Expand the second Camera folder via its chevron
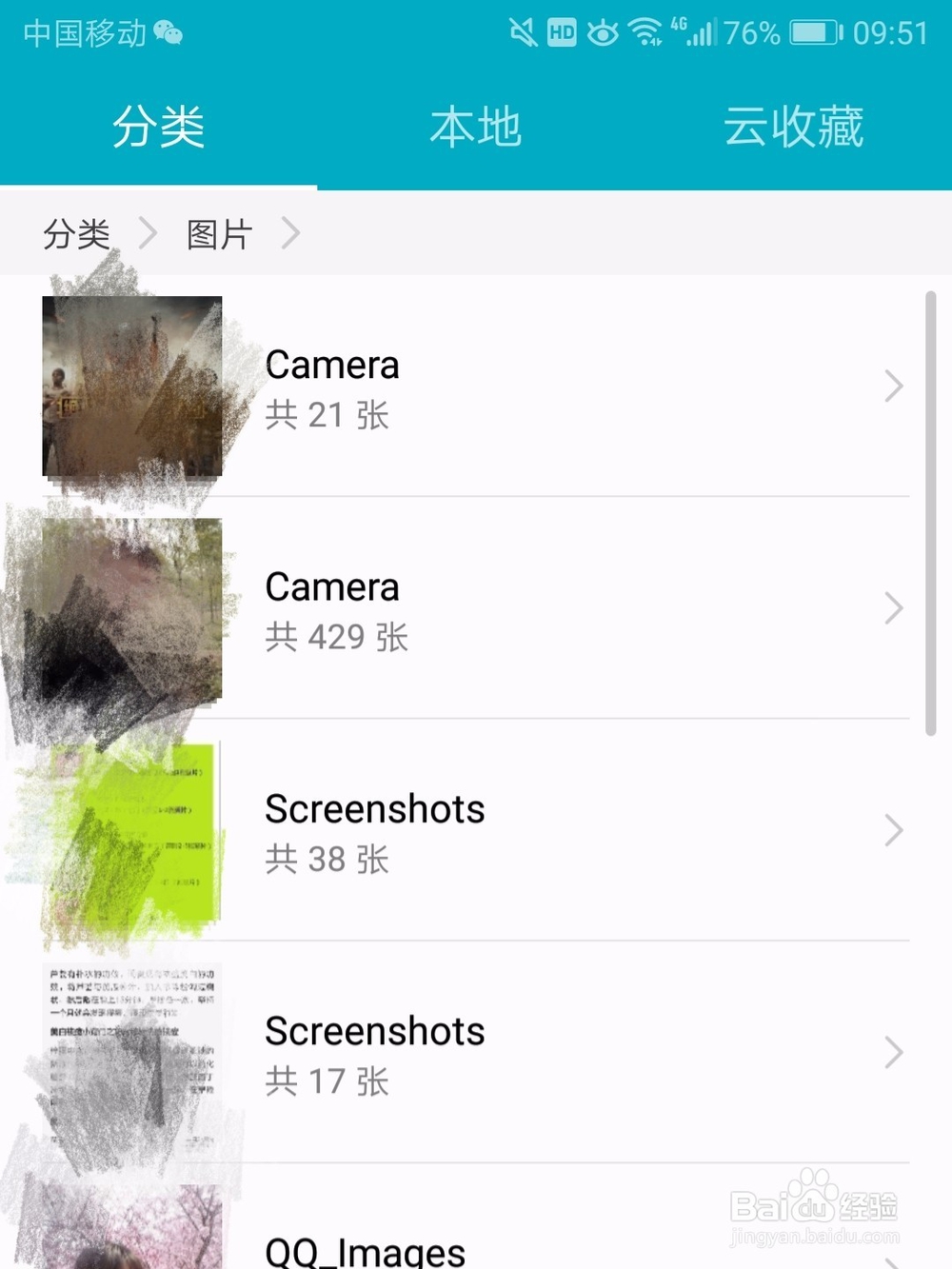This screenshot has height=1269, width=952. (893, 608)
